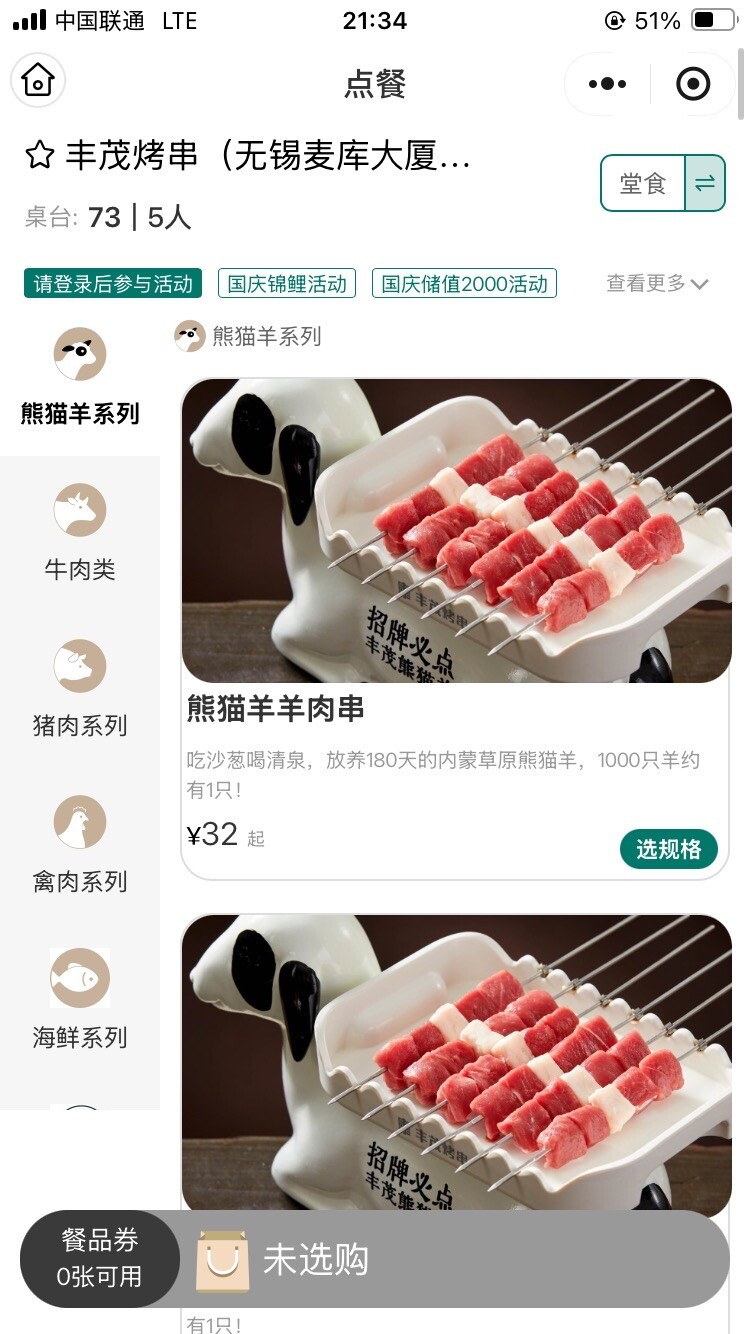Open the 熊猫羊羊肉串 dish photo
The height and width of the screenshot is (1334, 750).
[x=456, y=531]
